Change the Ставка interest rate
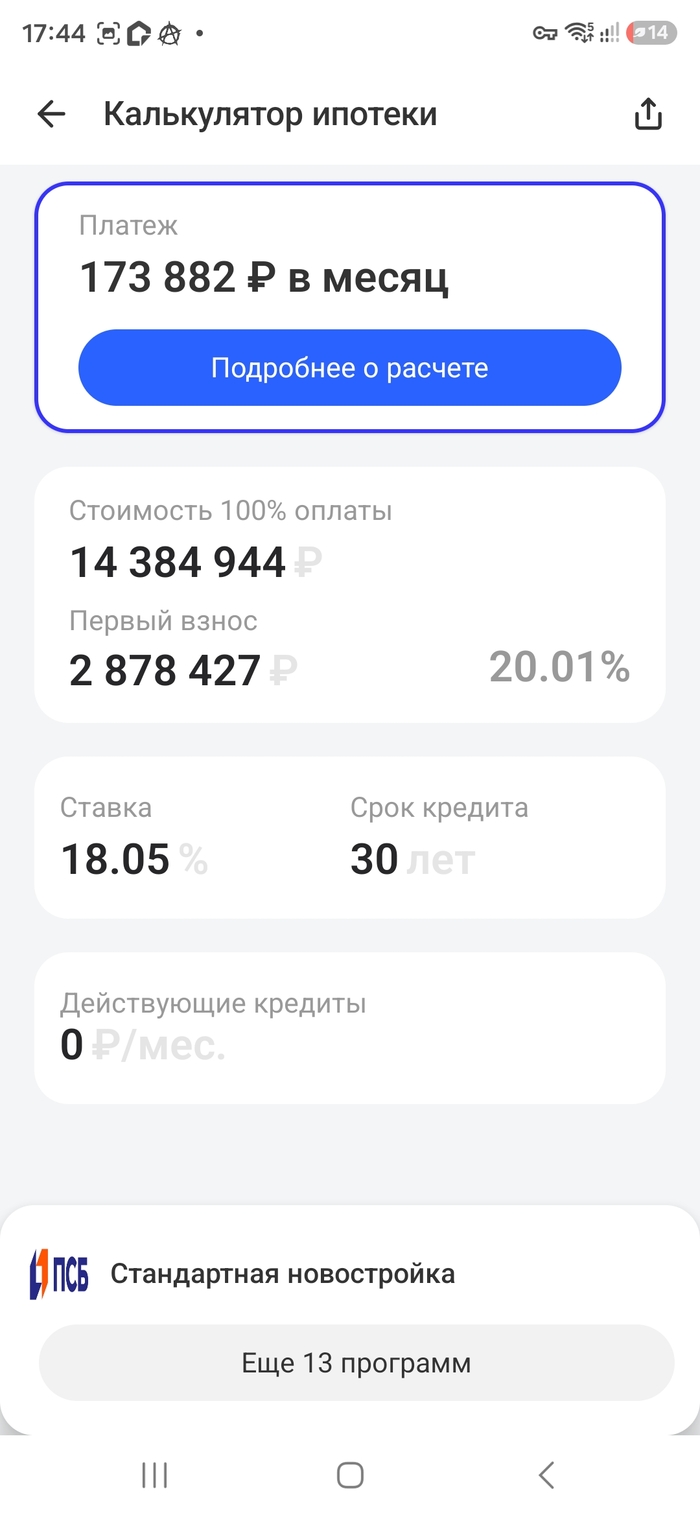This screenshot has height=1517, width=700. [x=134, y=858]
